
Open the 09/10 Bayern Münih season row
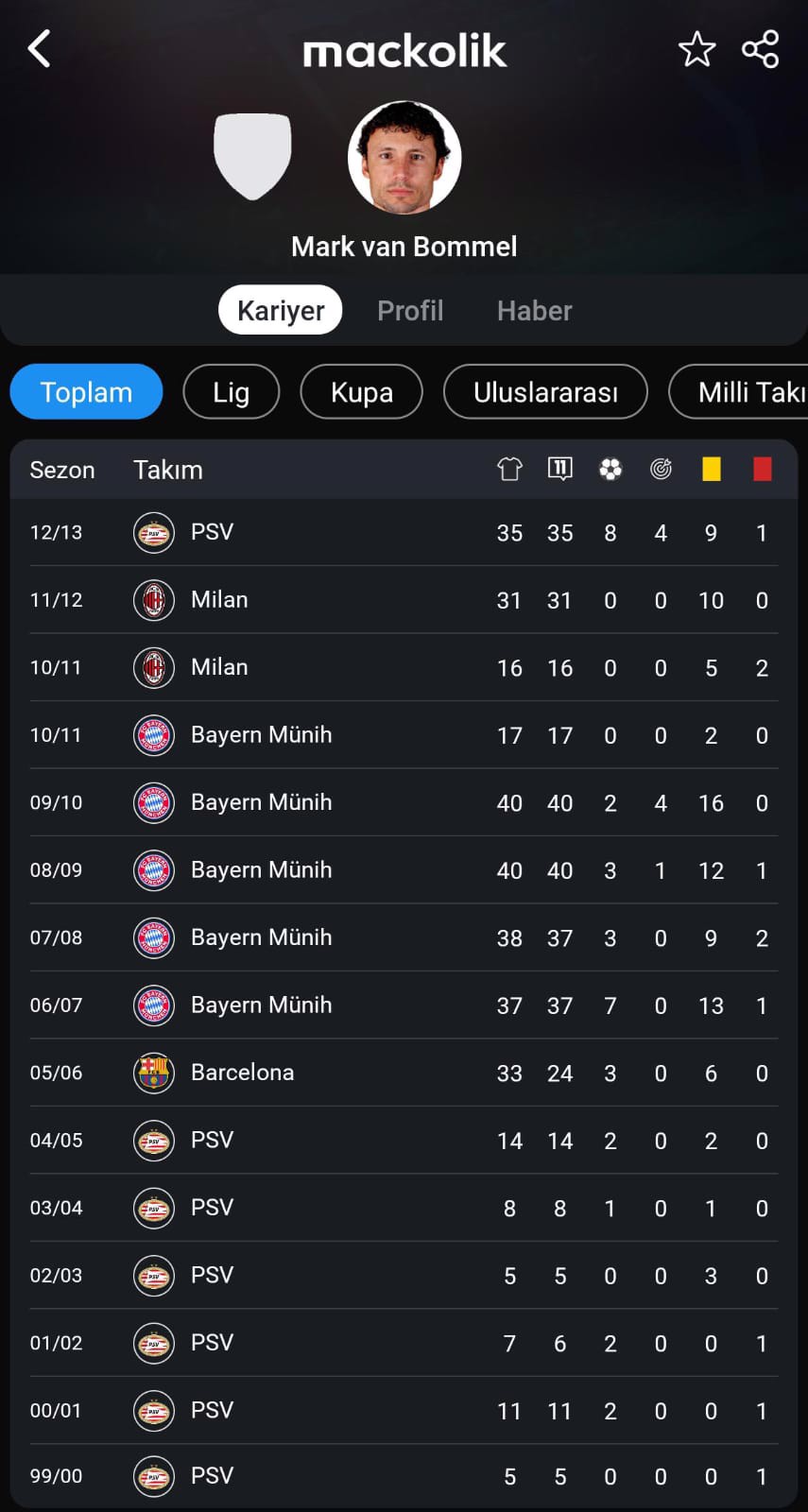(x=404, y=802)
